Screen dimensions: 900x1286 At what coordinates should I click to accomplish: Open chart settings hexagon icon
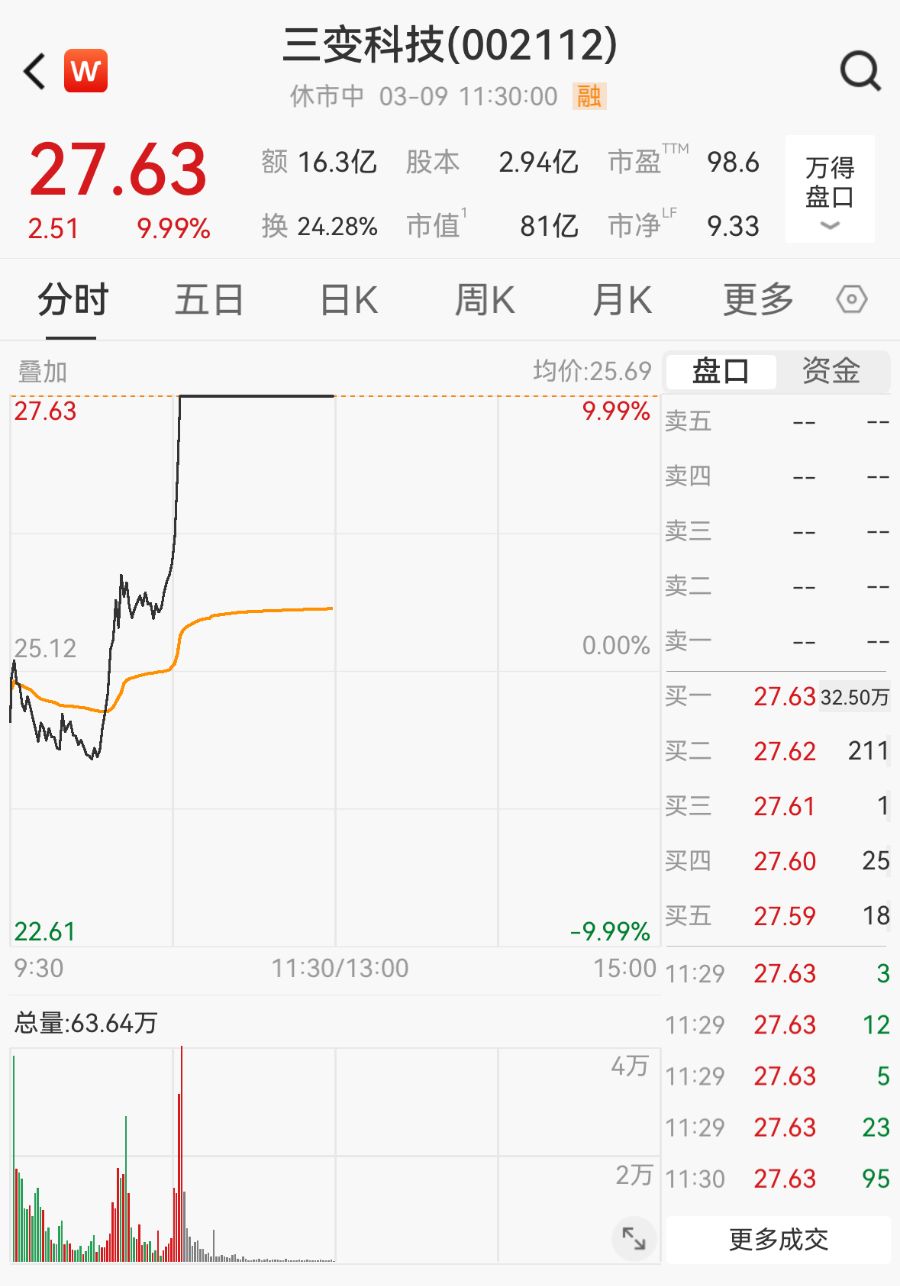pos(852,300)
